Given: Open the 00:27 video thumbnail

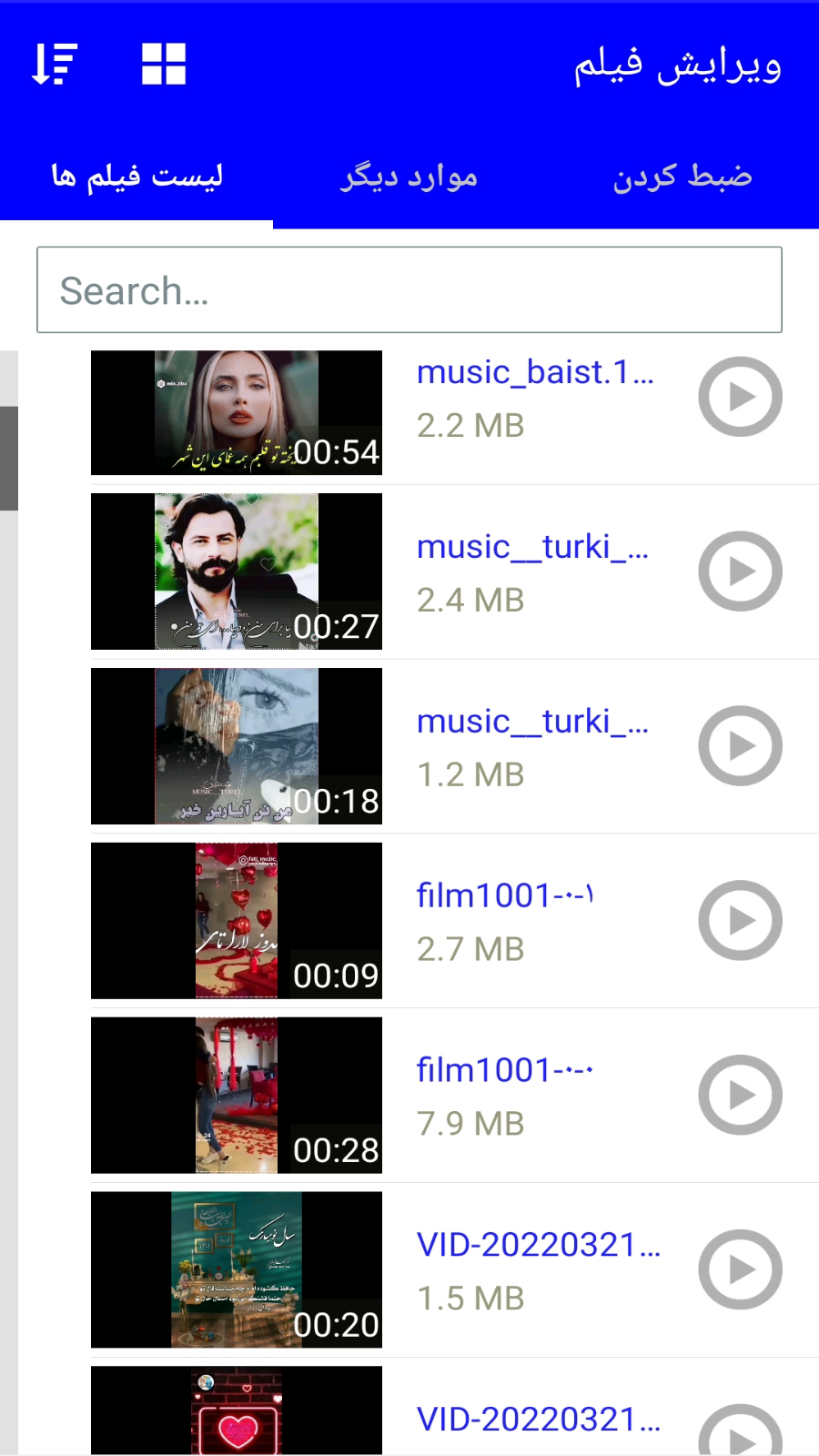Looking at the screenshot, I should coord(237,571).
